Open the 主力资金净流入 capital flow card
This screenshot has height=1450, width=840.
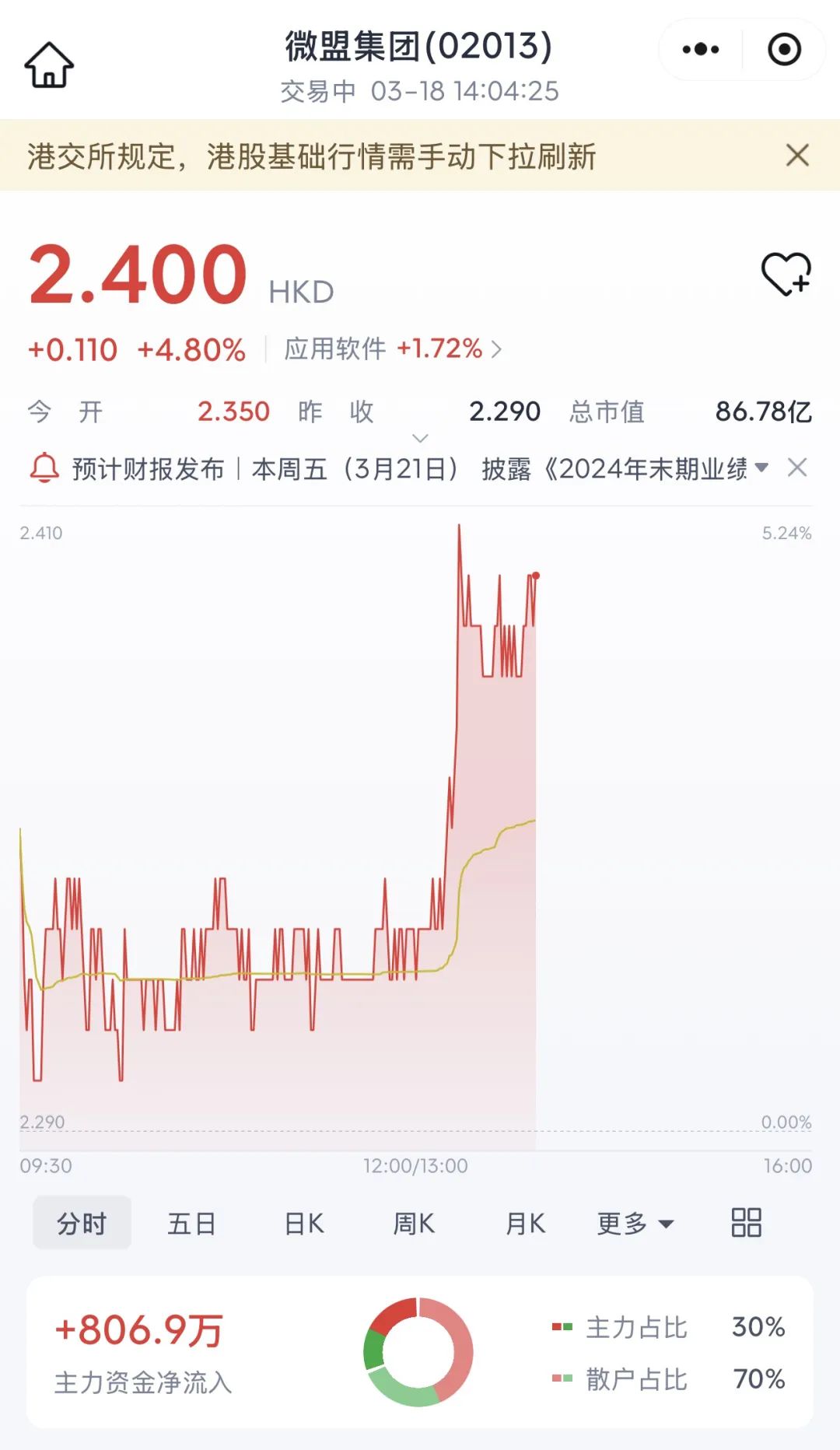click(420, 1351)
